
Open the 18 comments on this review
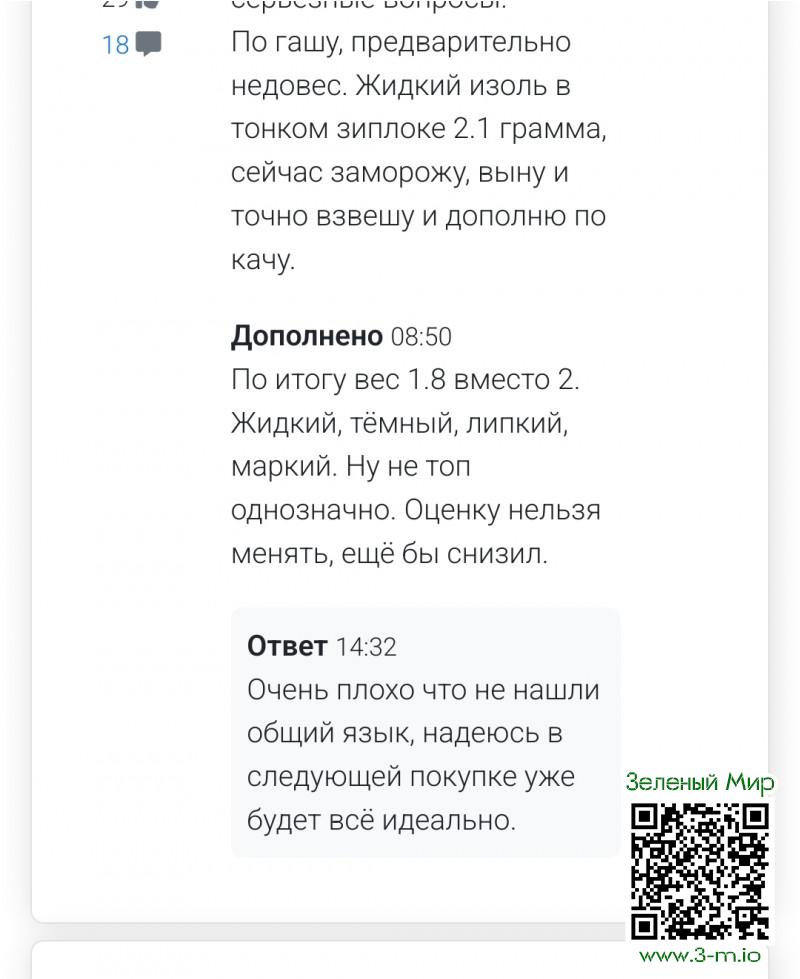[x=132, y=44]
